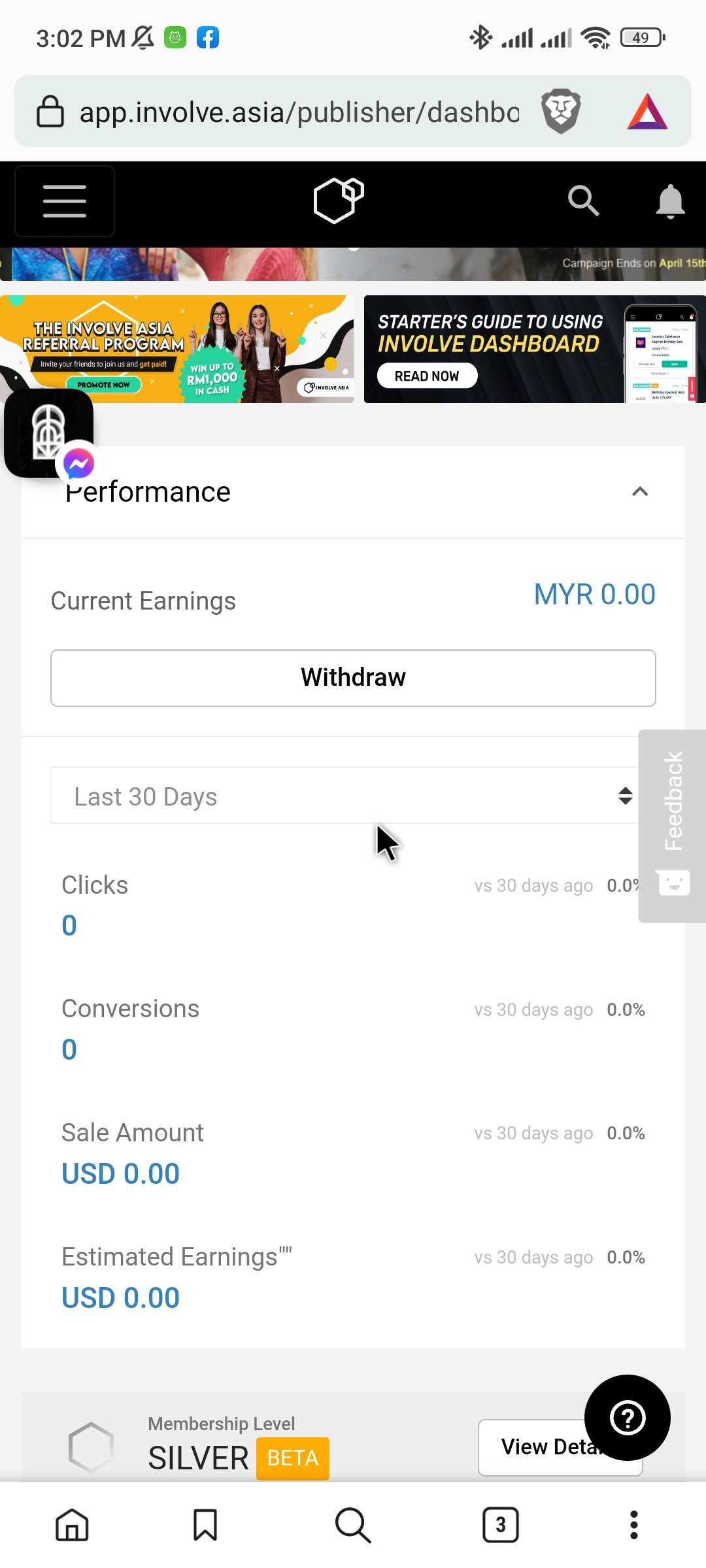706x1568 pixels.
Task: Open the help question mark button
Action: 628,1418
